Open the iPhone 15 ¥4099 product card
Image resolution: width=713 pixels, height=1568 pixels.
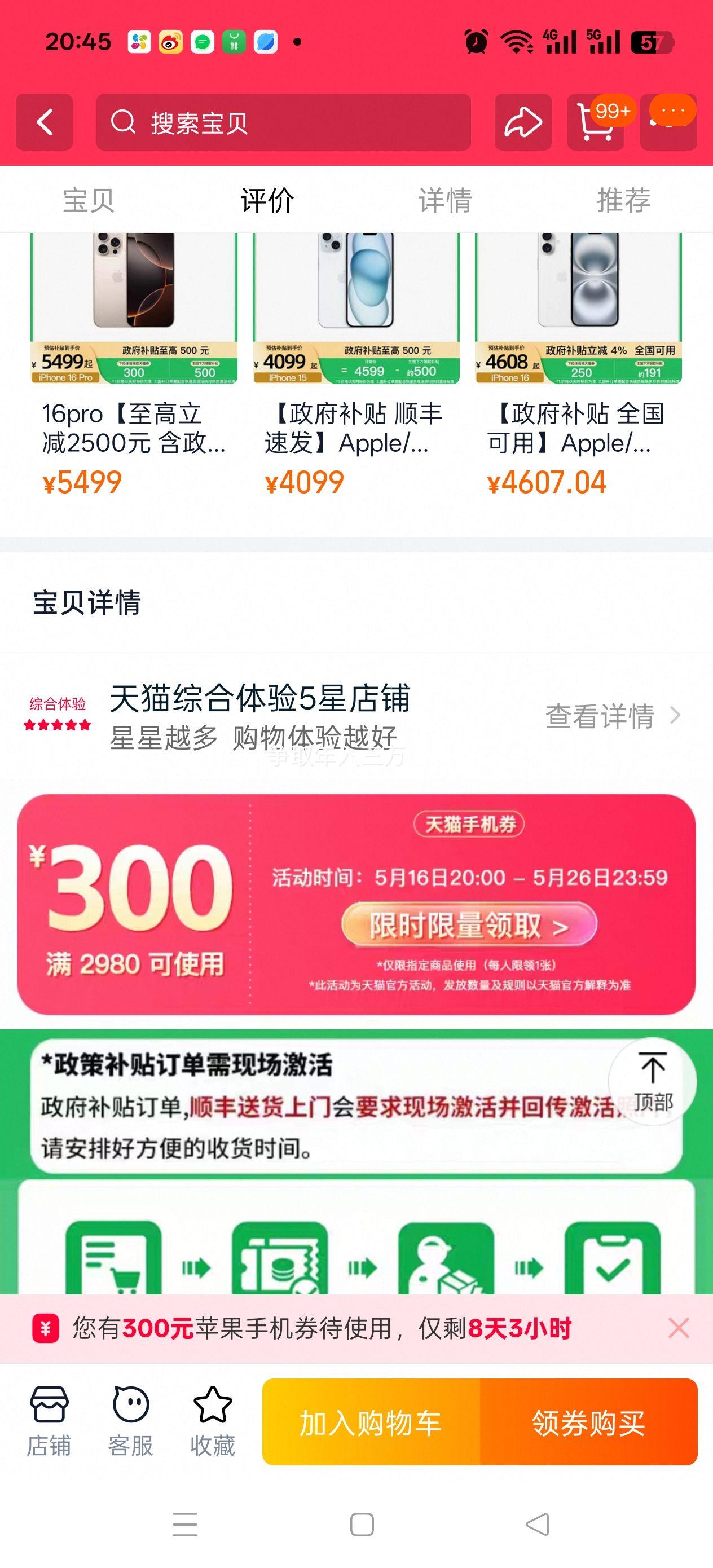click(x=356, y=365)
